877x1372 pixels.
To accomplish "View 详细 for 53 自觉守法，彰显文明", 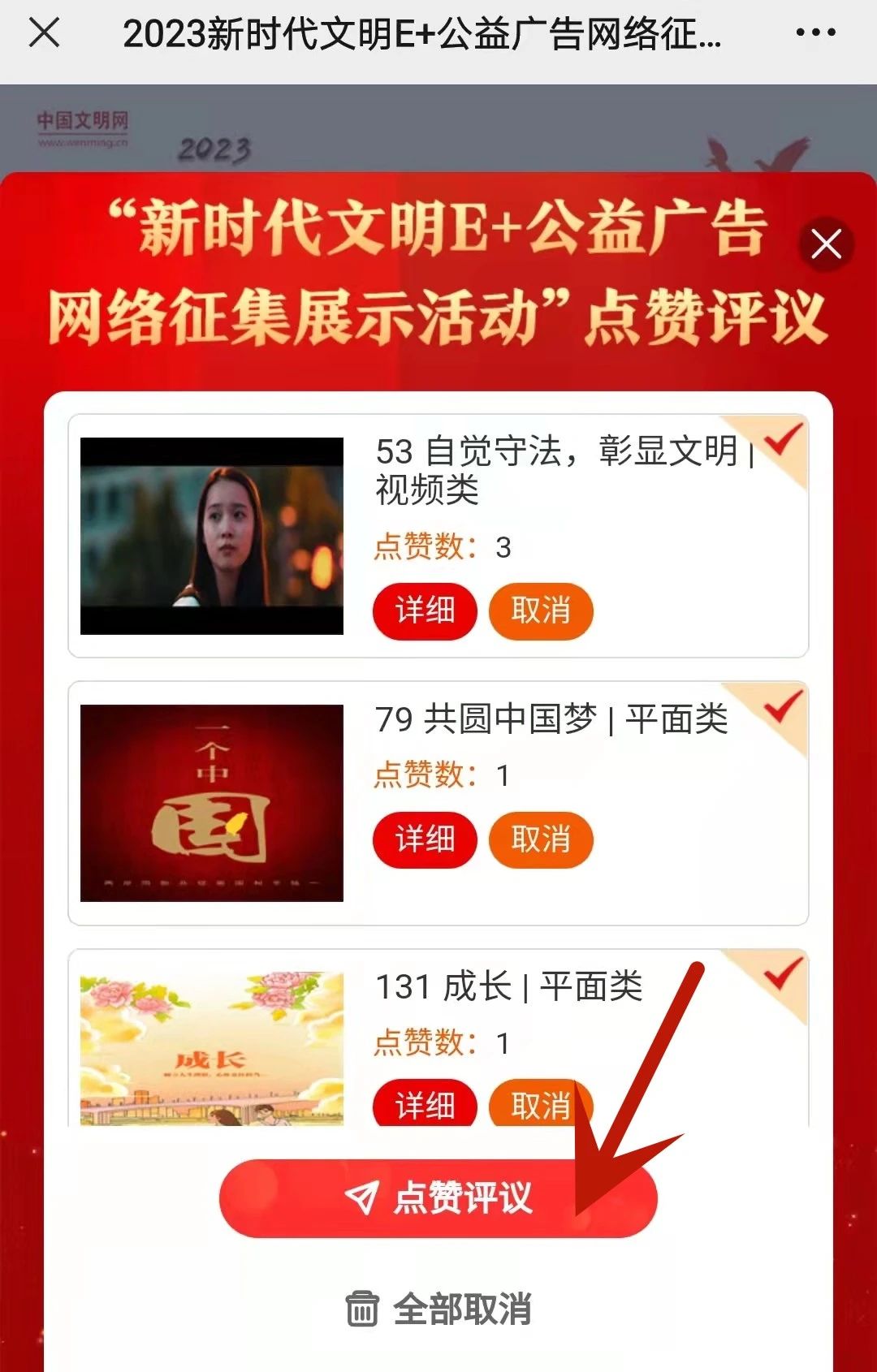I will pos(425,610).
